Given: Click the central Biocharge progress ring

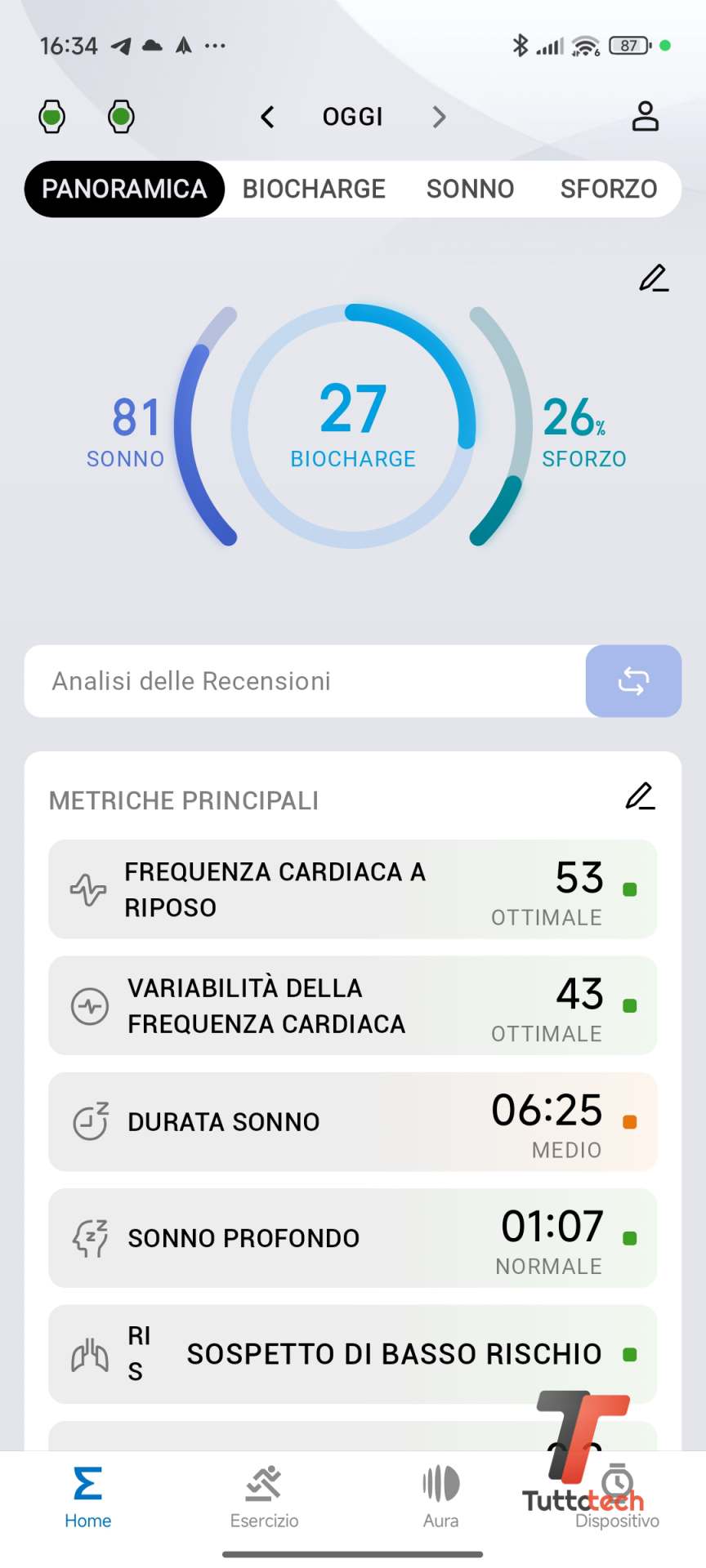Looking at the screenshot, I should click(x=353, y=425).
